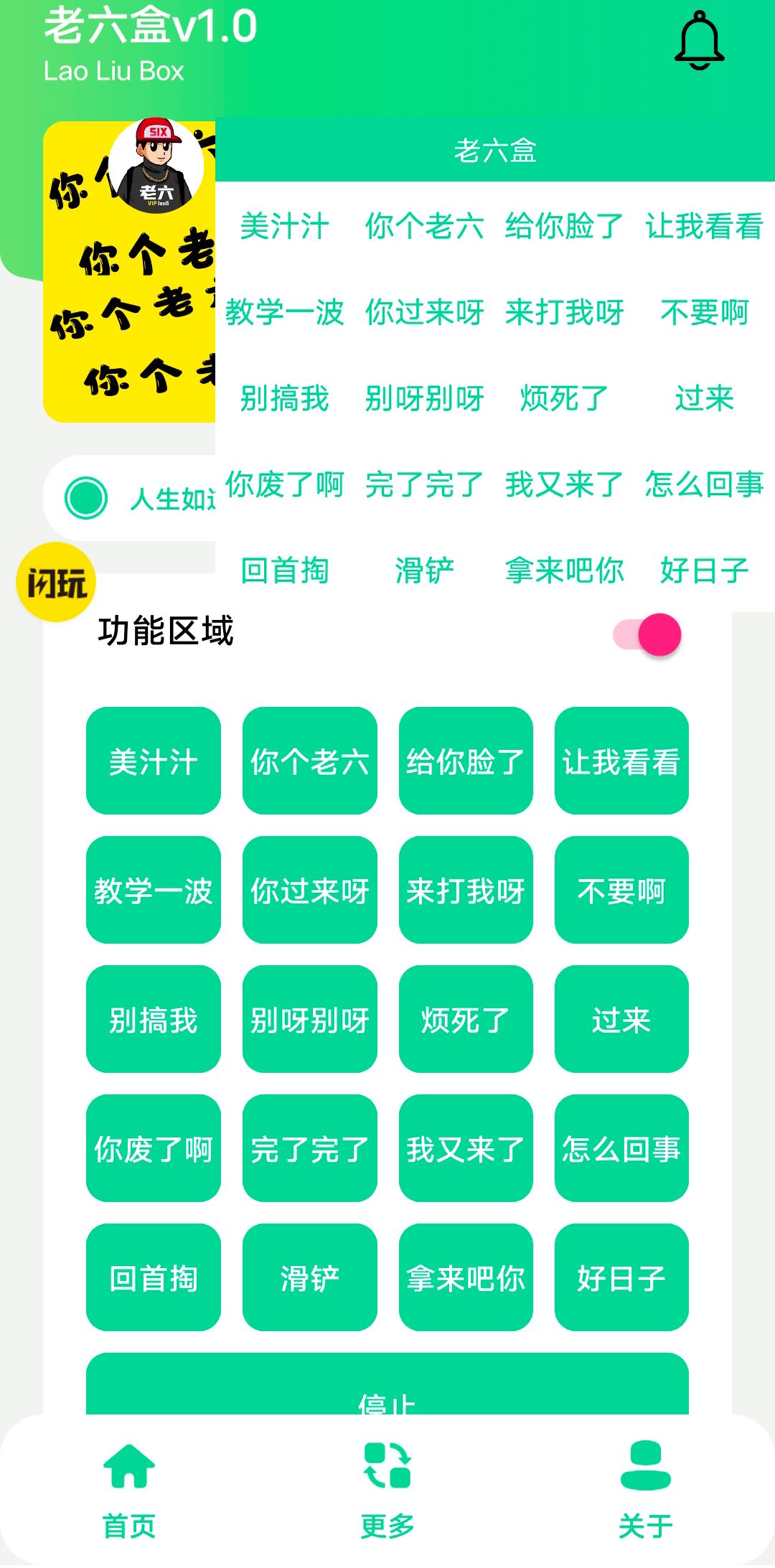Play the 别呀别呀 sound
Viewport: 775px width, 1568px height.
tap(309, 1020)
